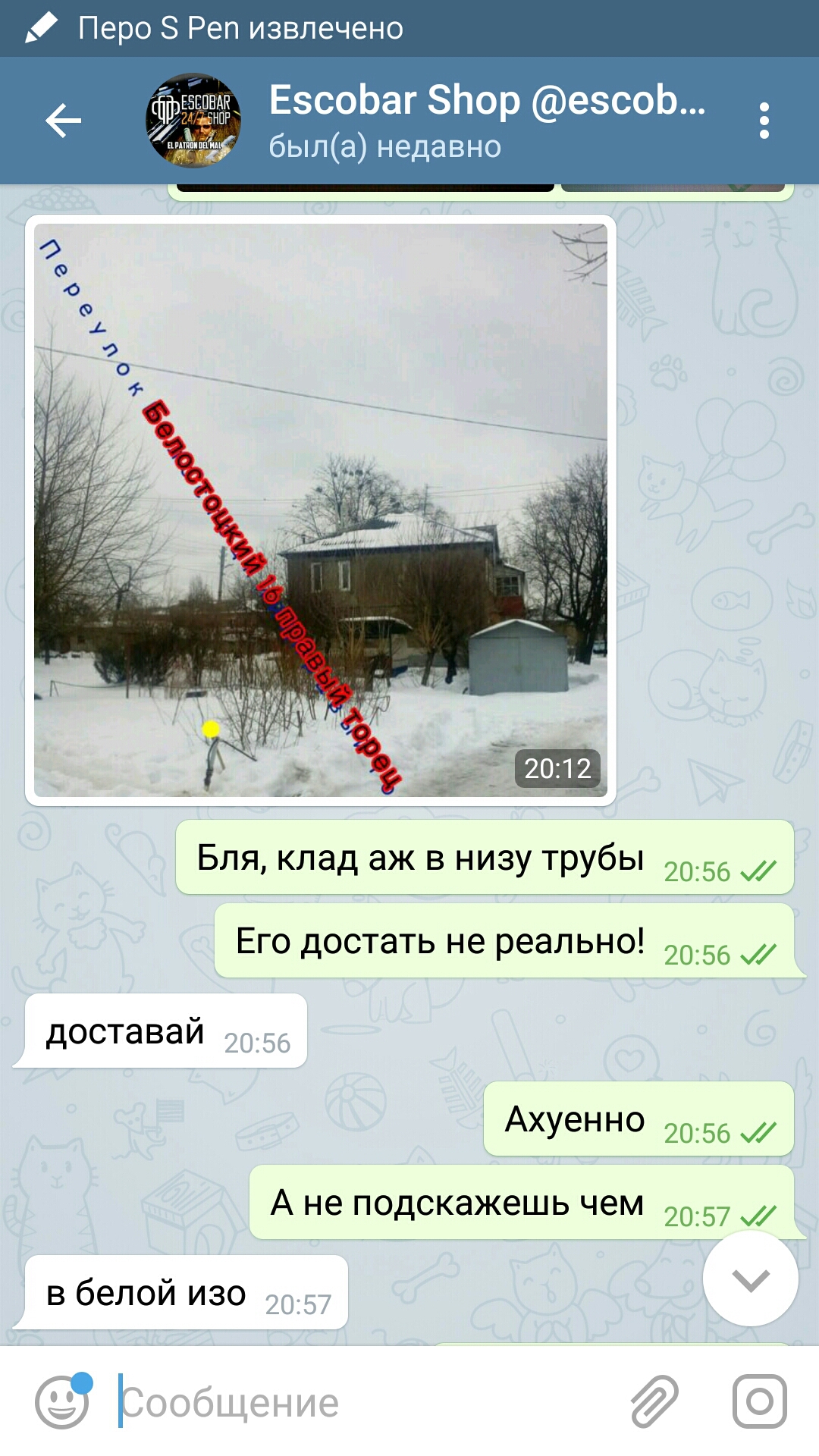819x1456 pixels.
Task: Open the Escobar Shop chat title info
Action: (487, 121)
